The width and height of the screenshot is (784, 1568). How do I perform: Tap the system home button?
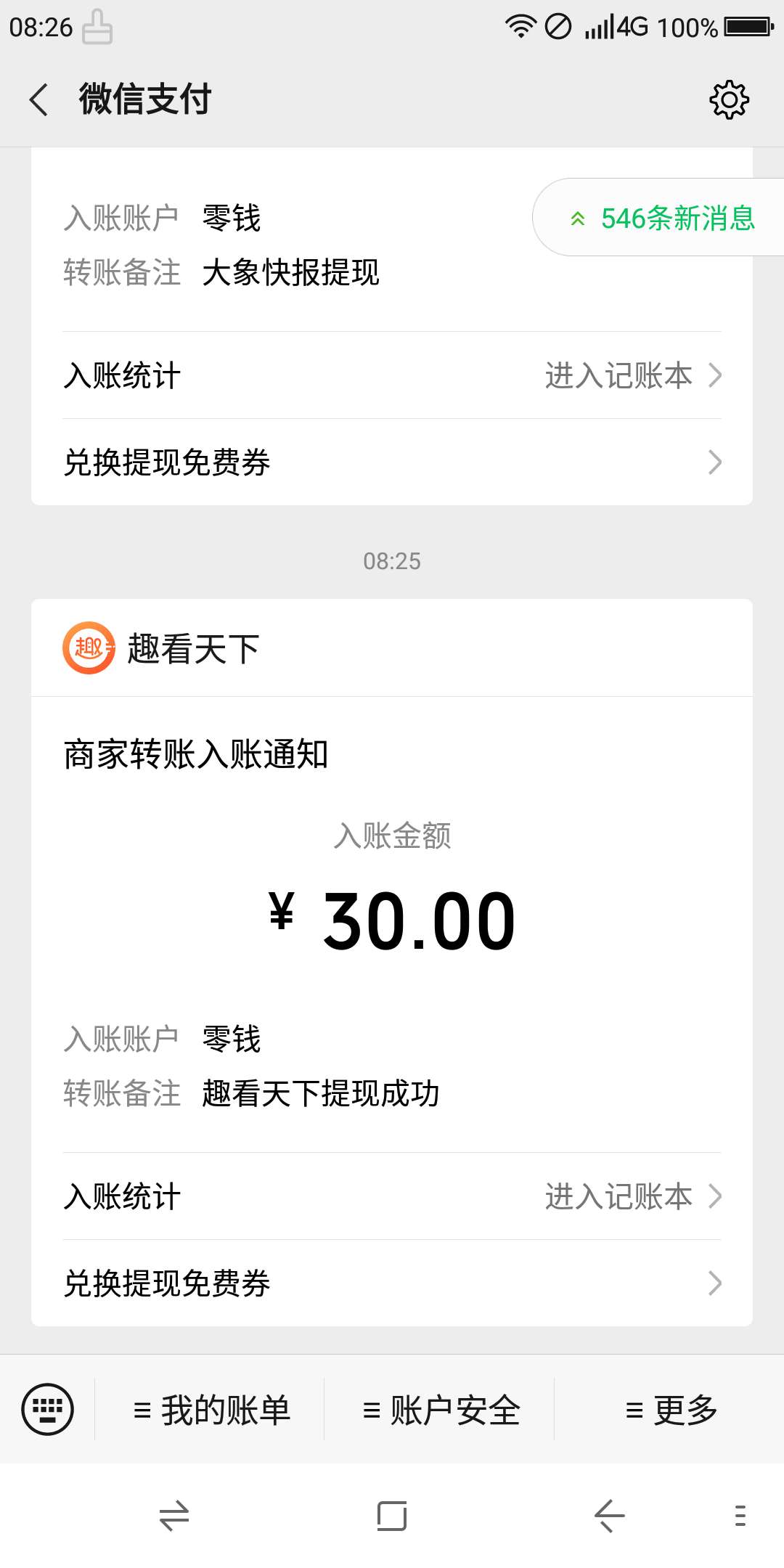pos(392,1516)
